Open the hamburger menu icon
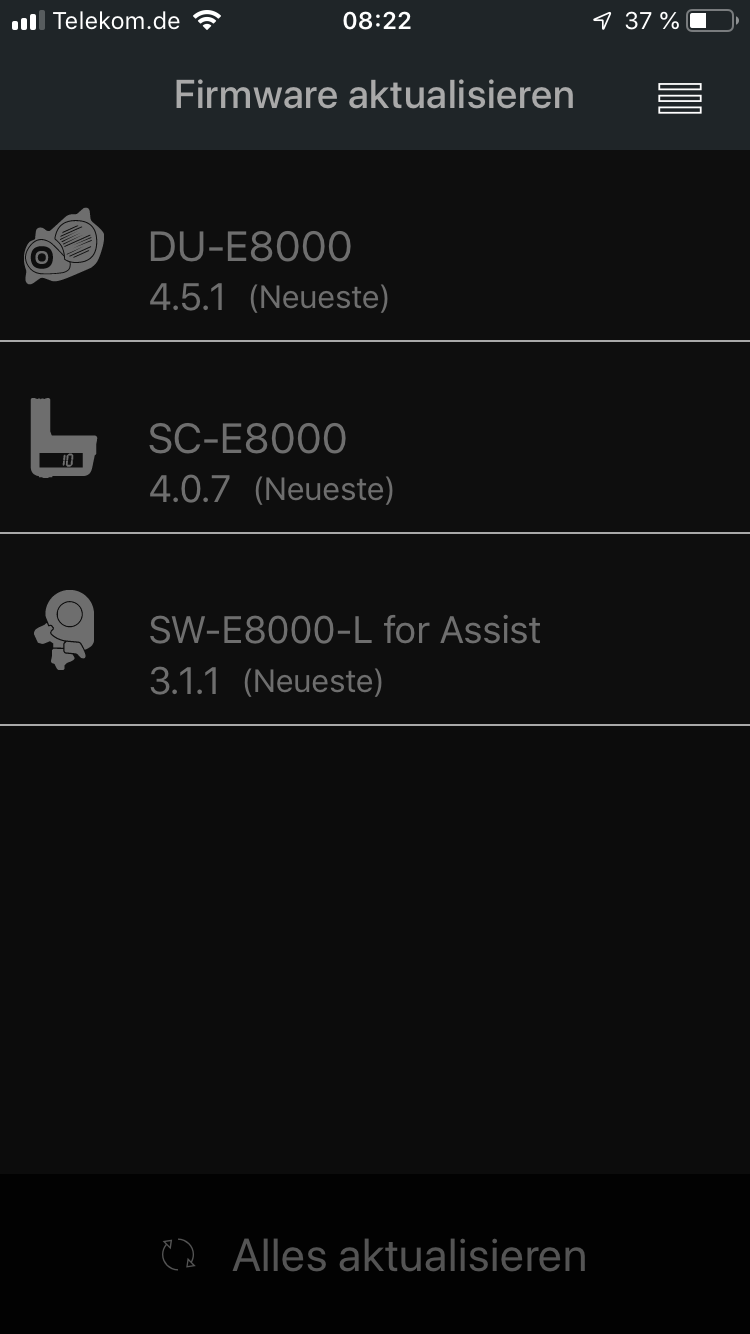750x1334 pixels. tap(679, 97)
